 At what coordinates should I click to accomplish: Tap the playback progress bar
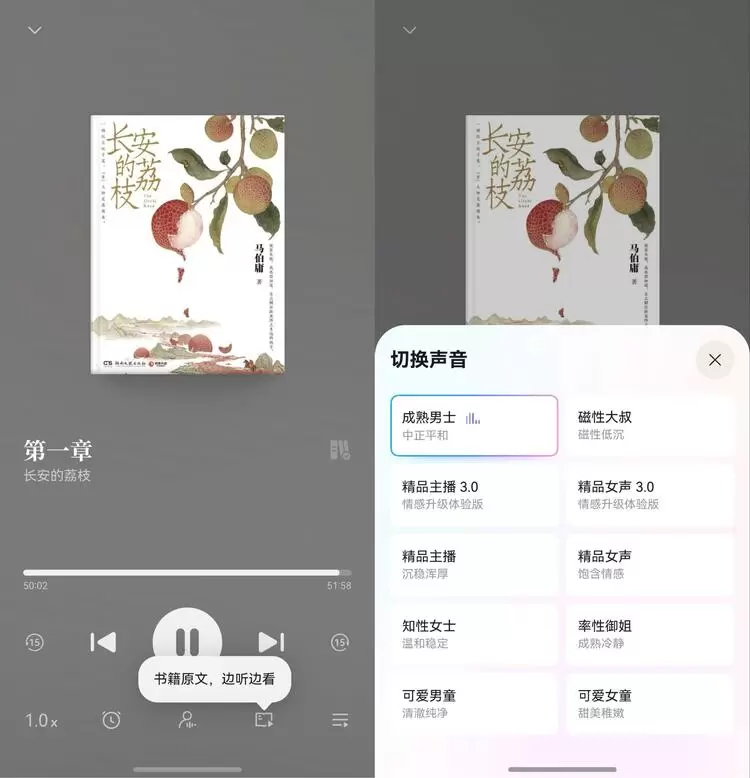point(187,573)
